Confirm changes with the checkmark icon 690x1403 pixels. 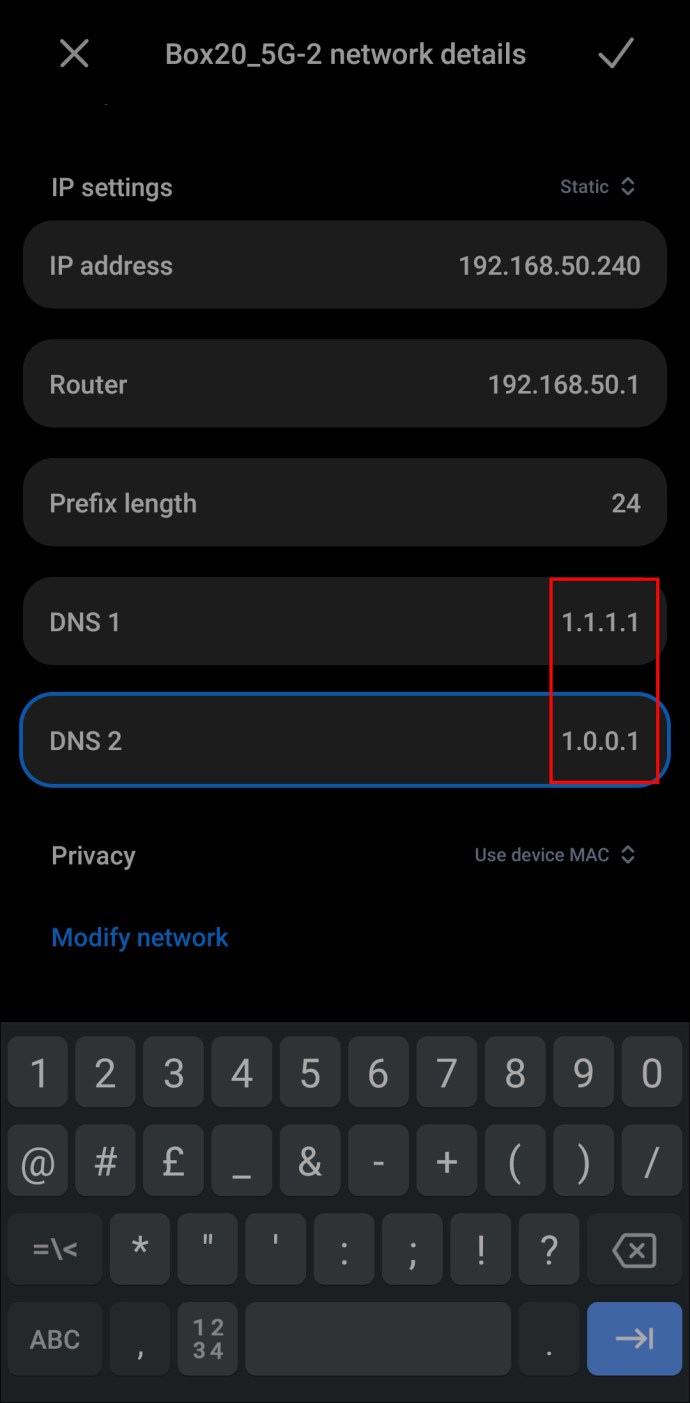coord(616,54)
